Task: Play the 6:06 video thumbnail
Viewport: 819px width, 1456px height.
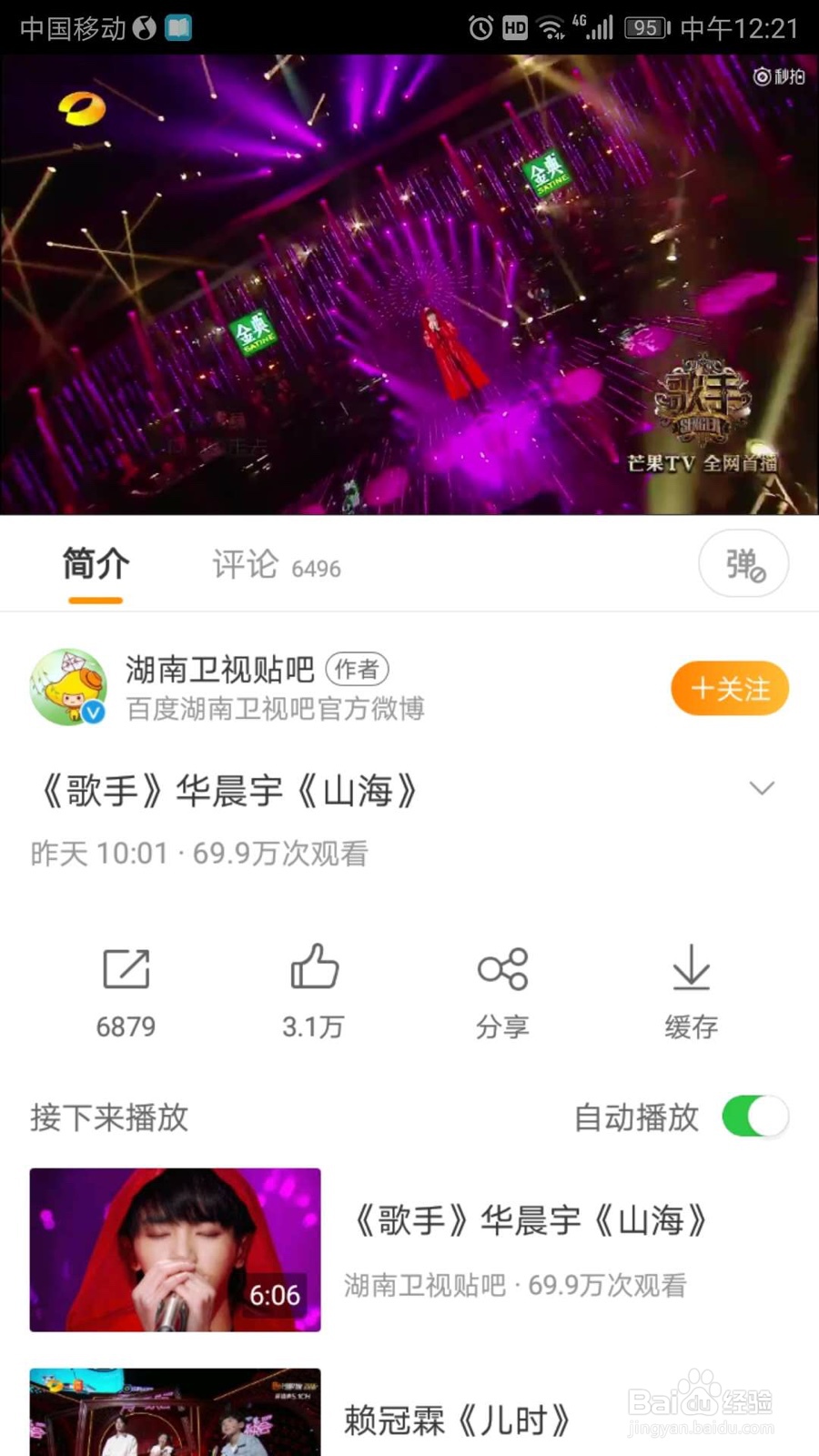Action: (x=174, y=1249)
